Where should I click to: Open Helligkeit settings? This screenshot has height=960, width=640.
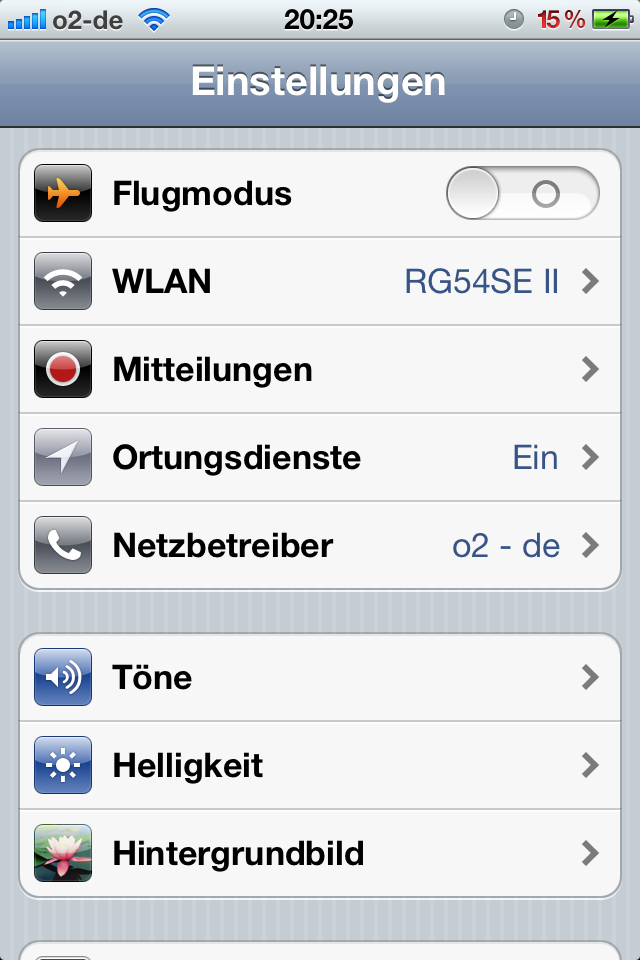(x=320, y=765)
